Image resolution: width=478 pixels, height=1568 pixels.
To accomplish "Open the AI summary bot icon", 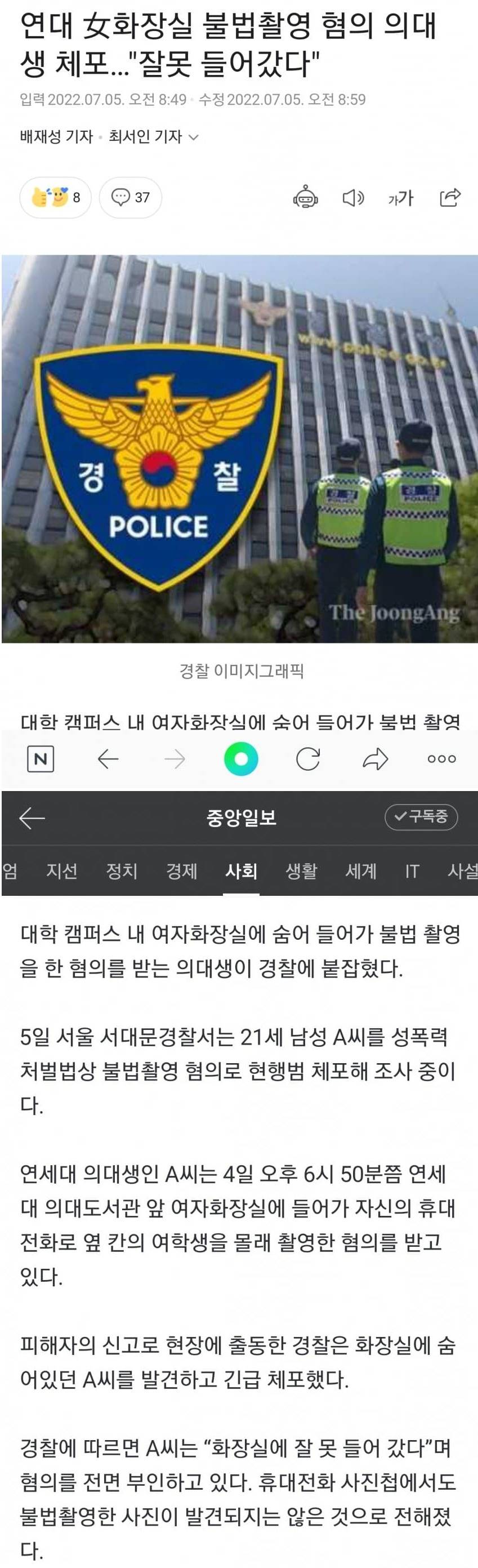I will [x=305, y=197].
